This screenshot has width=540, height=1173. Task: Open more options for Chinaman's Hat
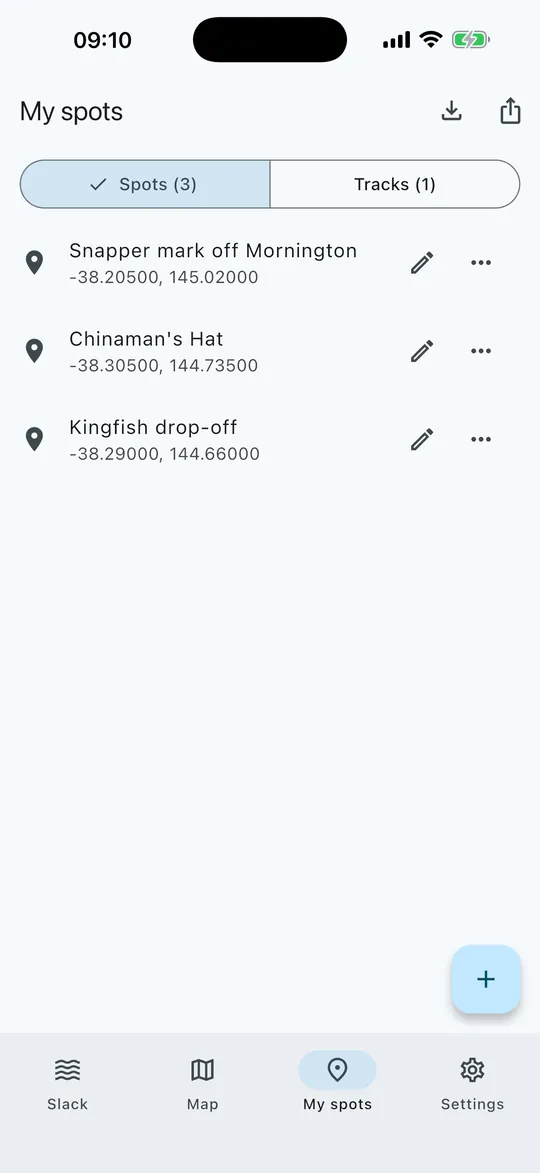click(x=481, y=351)
